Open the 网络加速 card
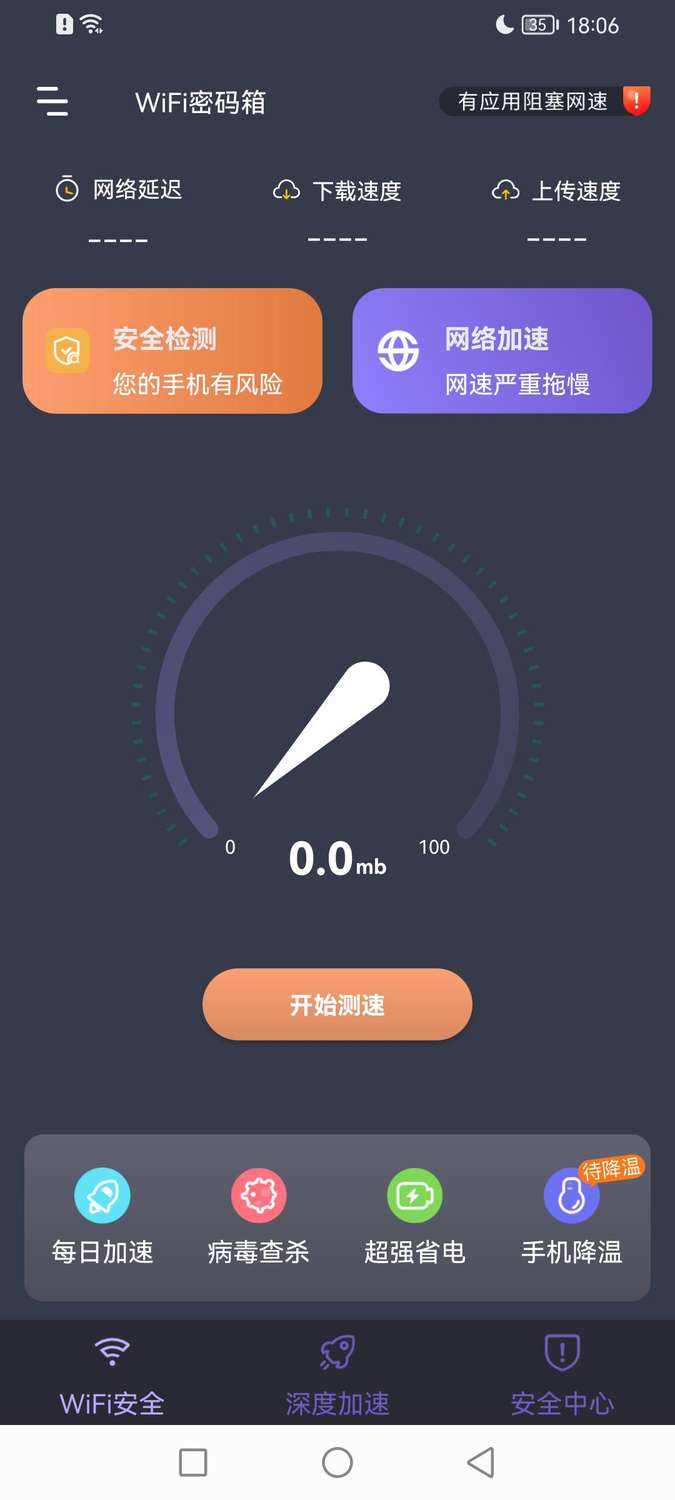Image resolution: width=675 pixels, height=1500 pixels. point(502,352)
